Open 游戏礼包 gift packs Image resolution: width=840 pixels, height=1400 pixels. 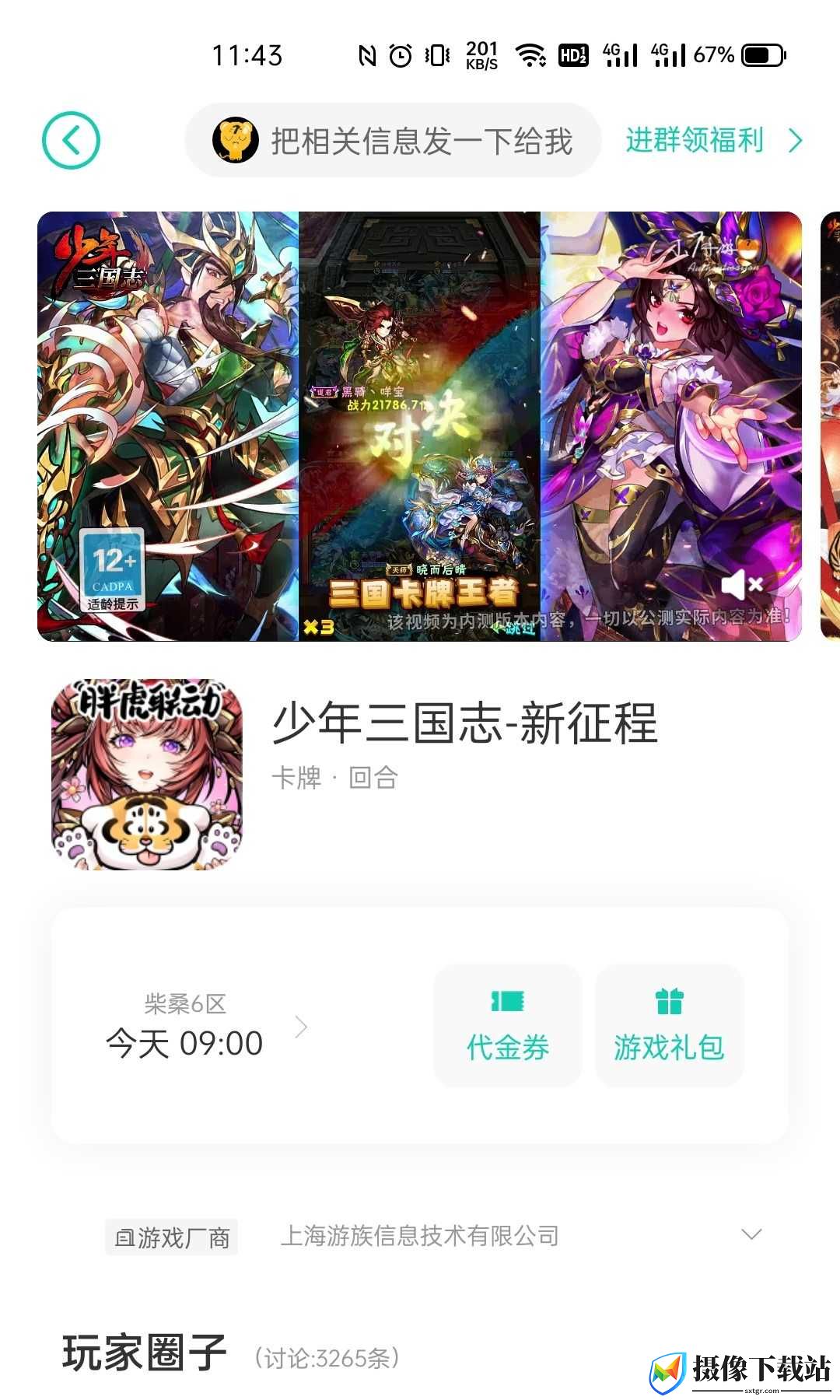coord(669,1026)
